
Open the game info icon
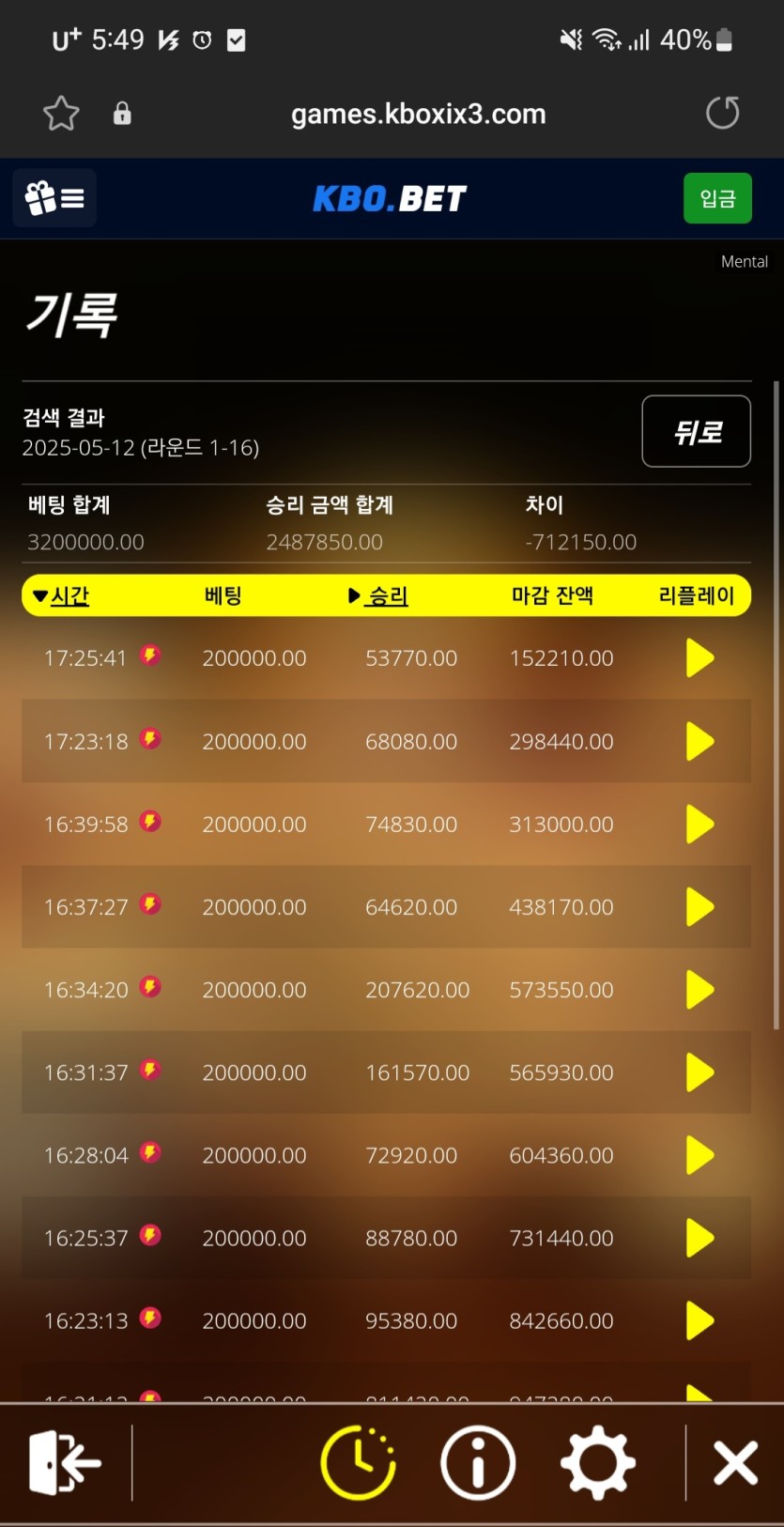tap(478, 1462)
